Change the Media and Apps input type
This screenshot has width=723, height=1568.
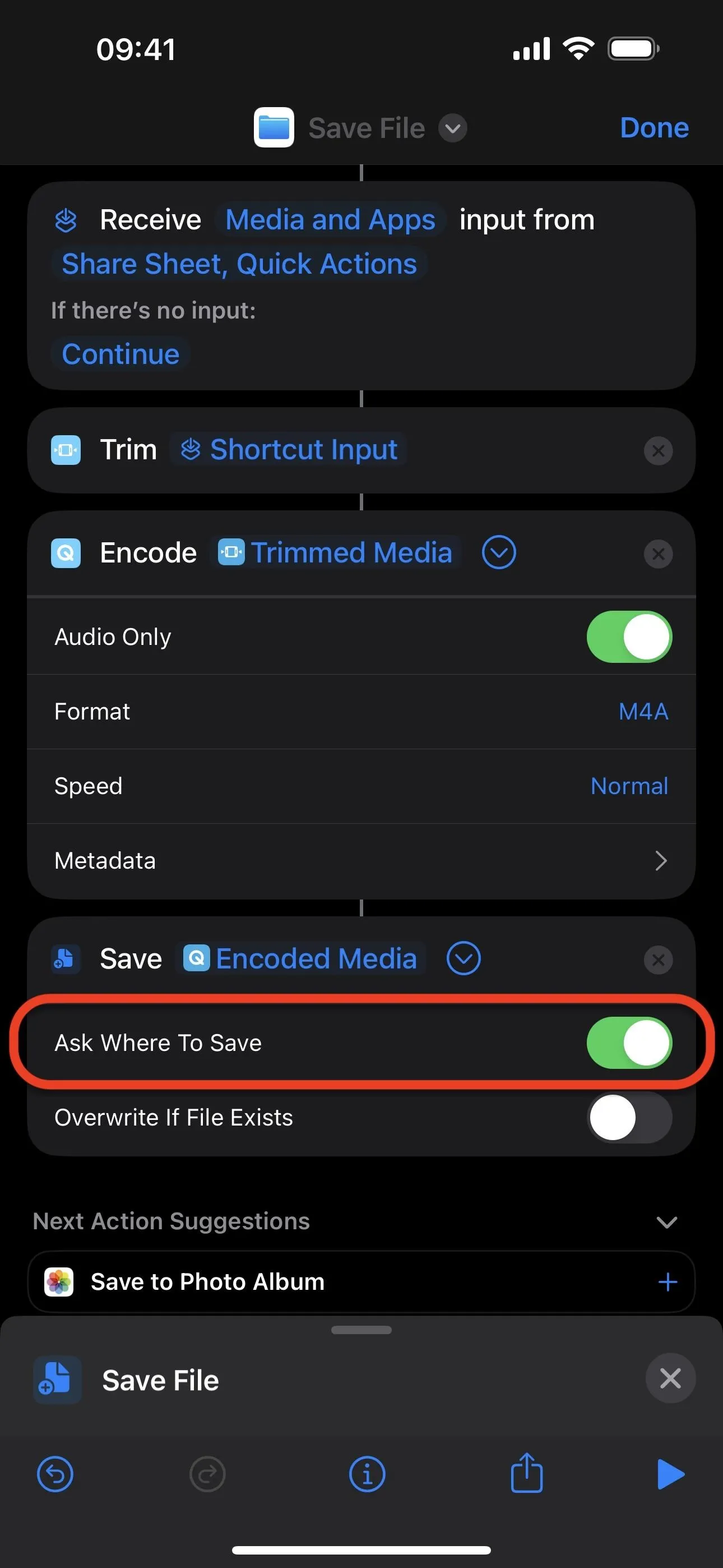[x=330, y=220]
